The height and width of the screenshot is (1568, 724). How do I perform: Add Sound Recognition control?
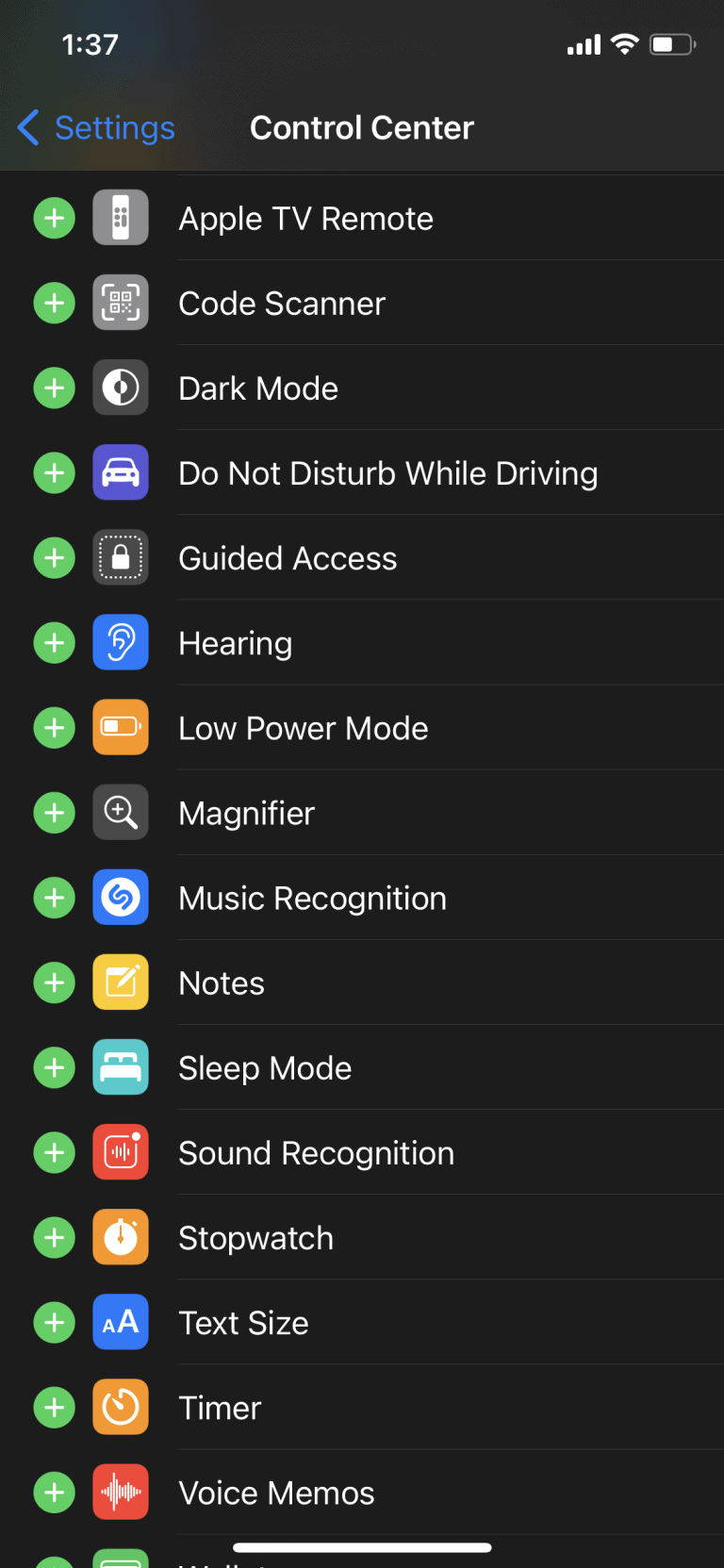(55, 1152)
